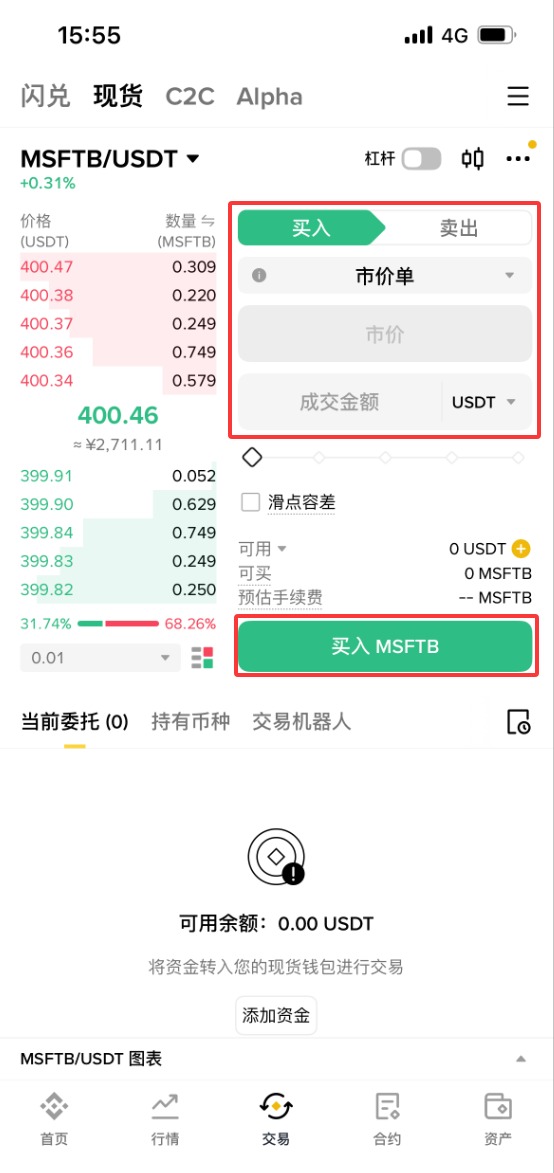Open the hamburger menu
Viewport: 554px width, 1173px height.
[x=517, y=97]
